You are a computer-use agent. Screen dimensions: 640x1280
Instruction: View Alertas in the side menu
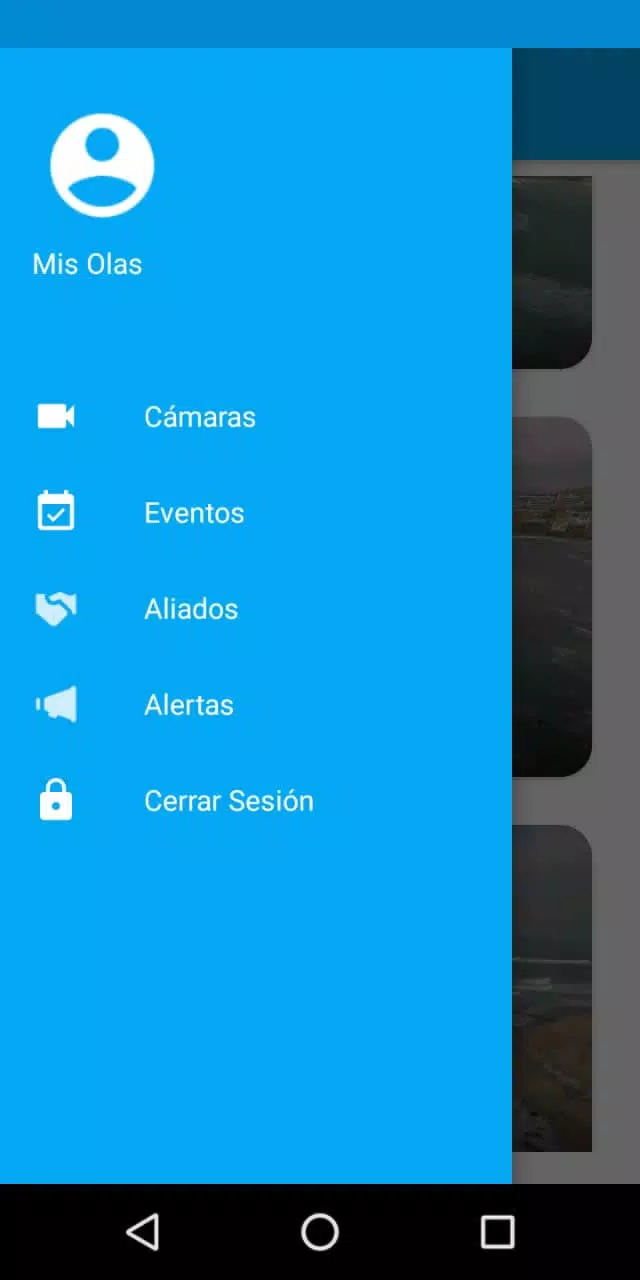pos(189,705)
